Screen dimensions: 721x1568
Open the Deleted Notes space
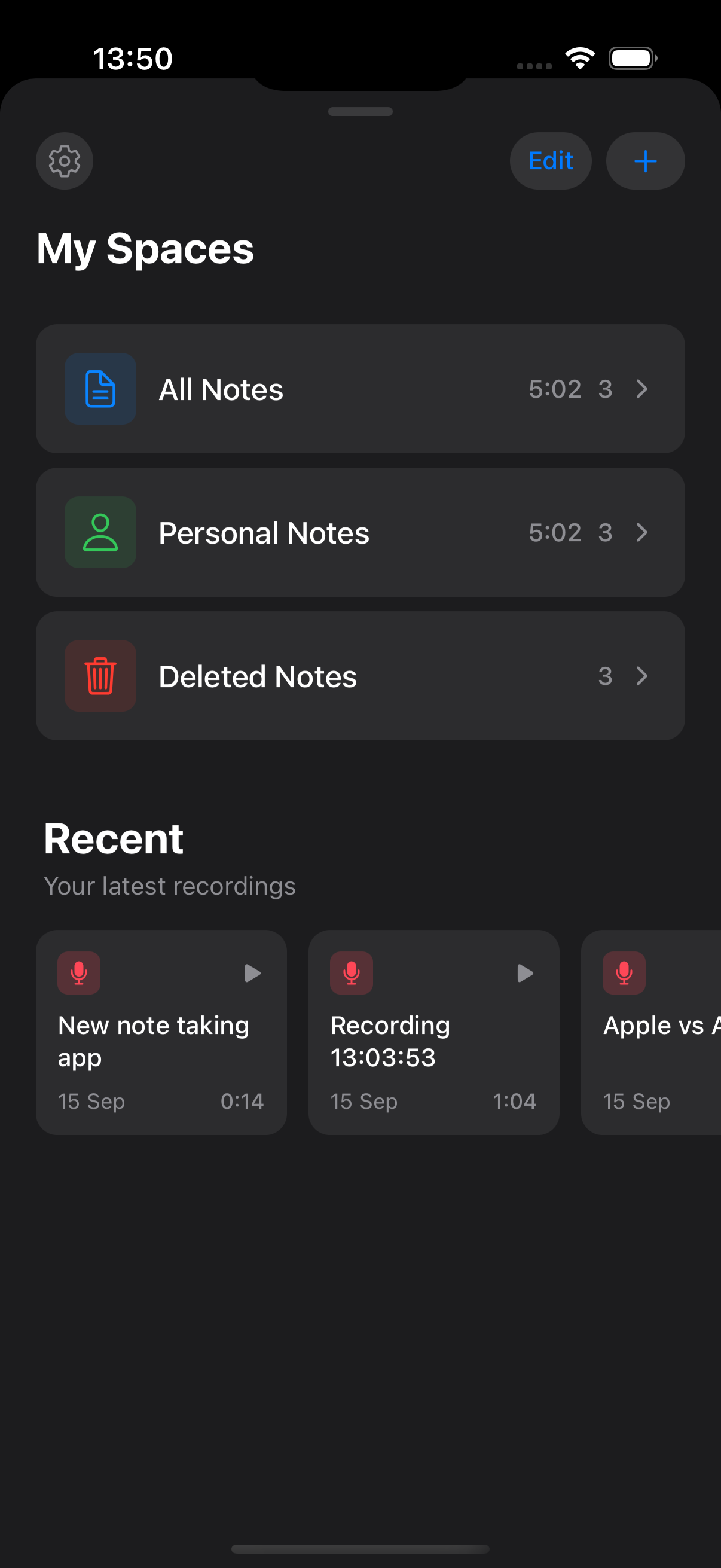361,676
